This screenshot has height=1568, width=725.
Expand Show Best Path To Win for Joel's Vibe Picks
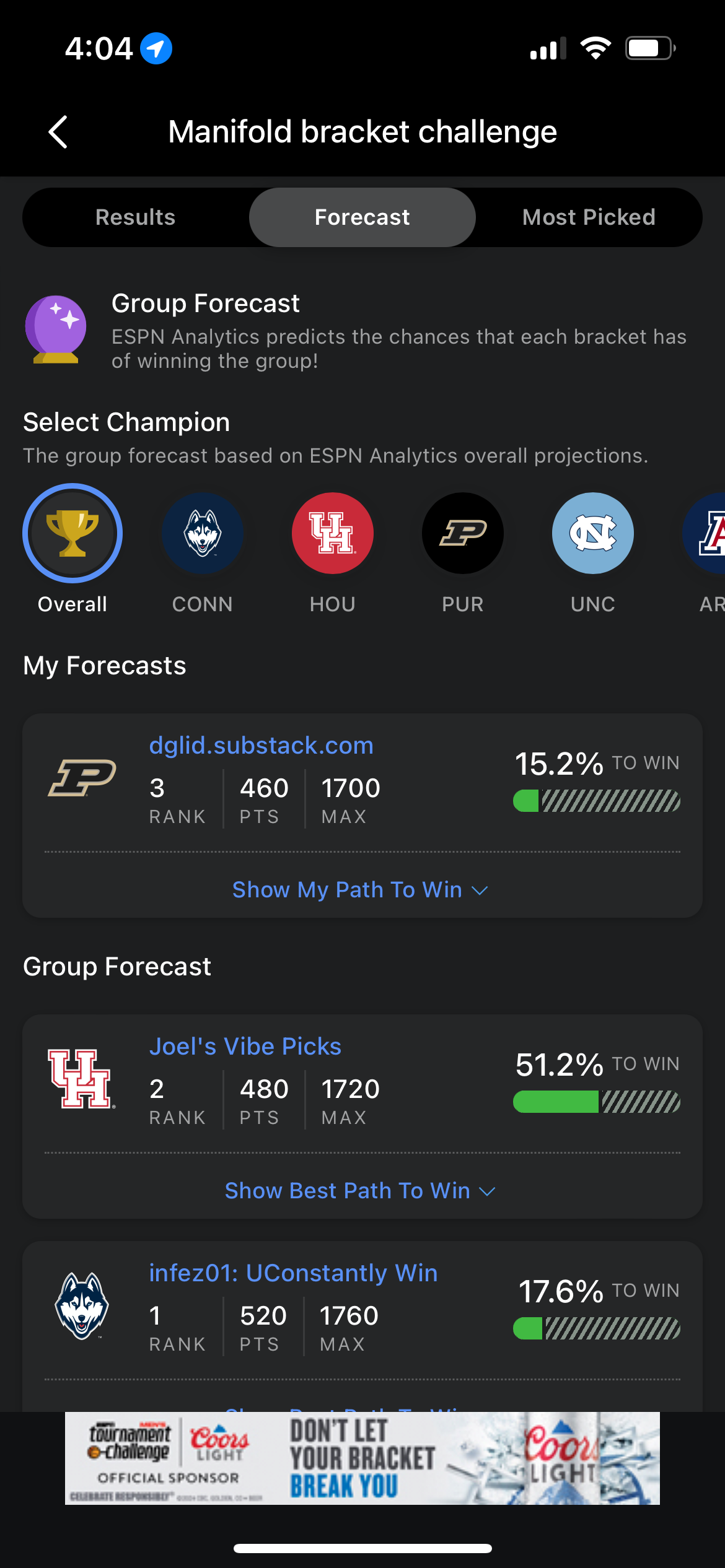coord(360,1191)
